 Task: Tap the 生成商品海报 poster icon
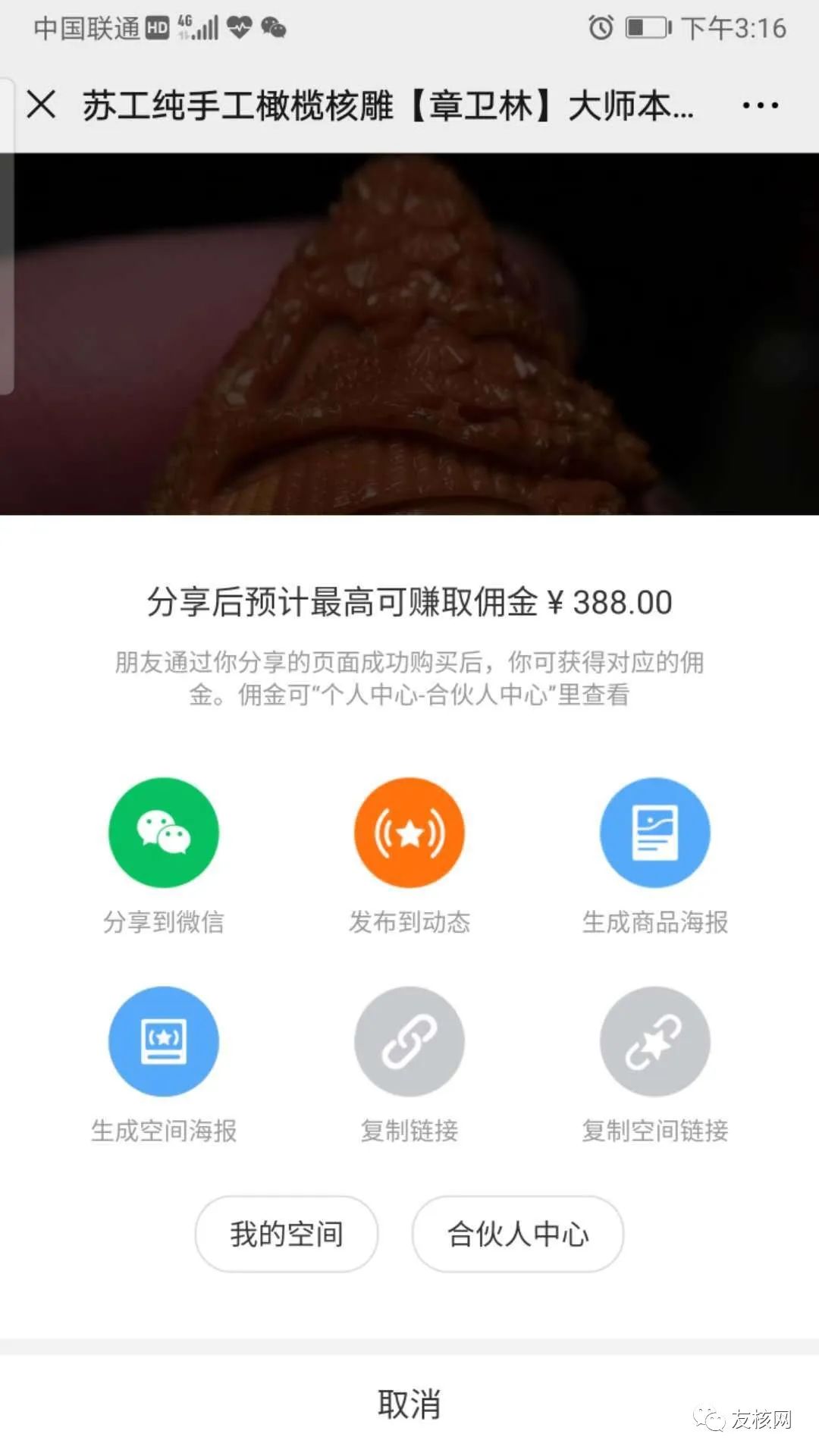[x=655, y=832]
